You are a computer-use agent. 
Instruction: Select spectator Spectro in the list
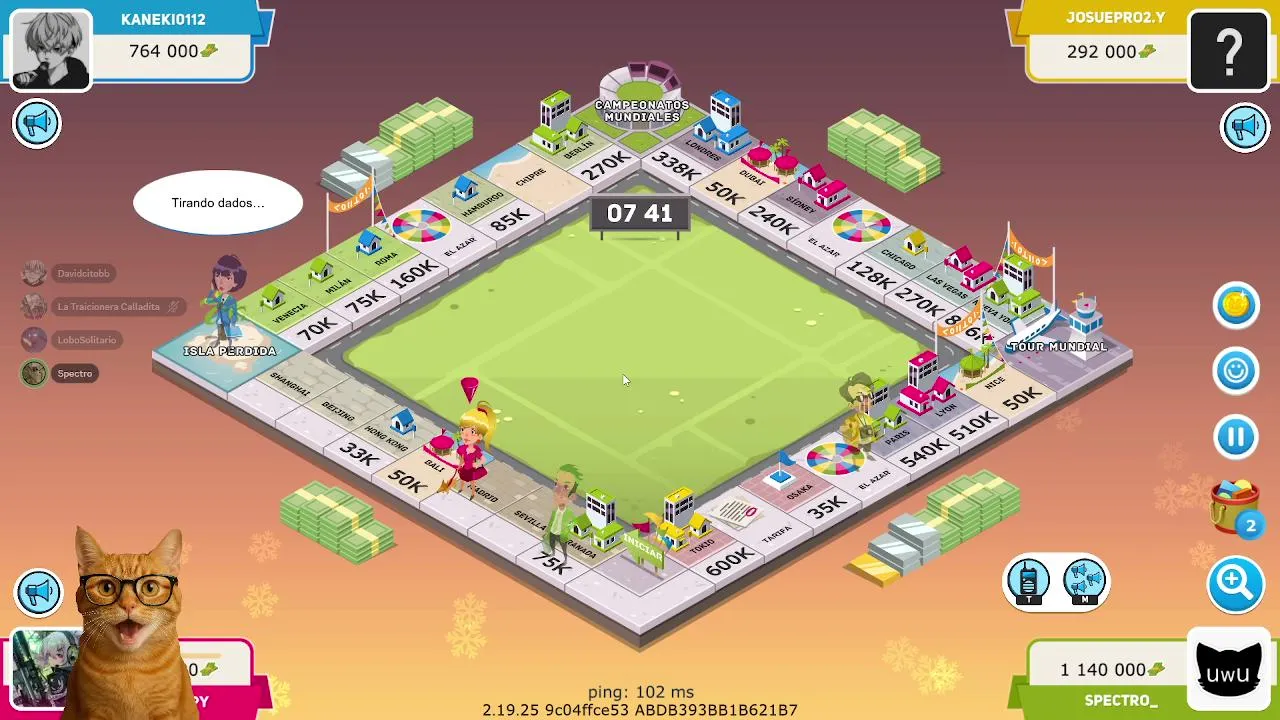pyautogui.click(x=60, y=373)
